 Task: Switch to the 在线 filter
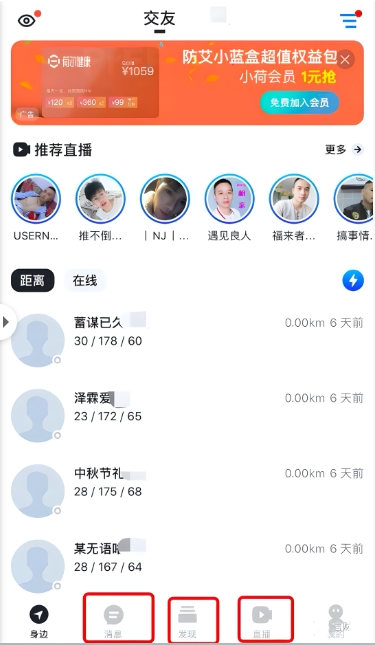[85, 281]
